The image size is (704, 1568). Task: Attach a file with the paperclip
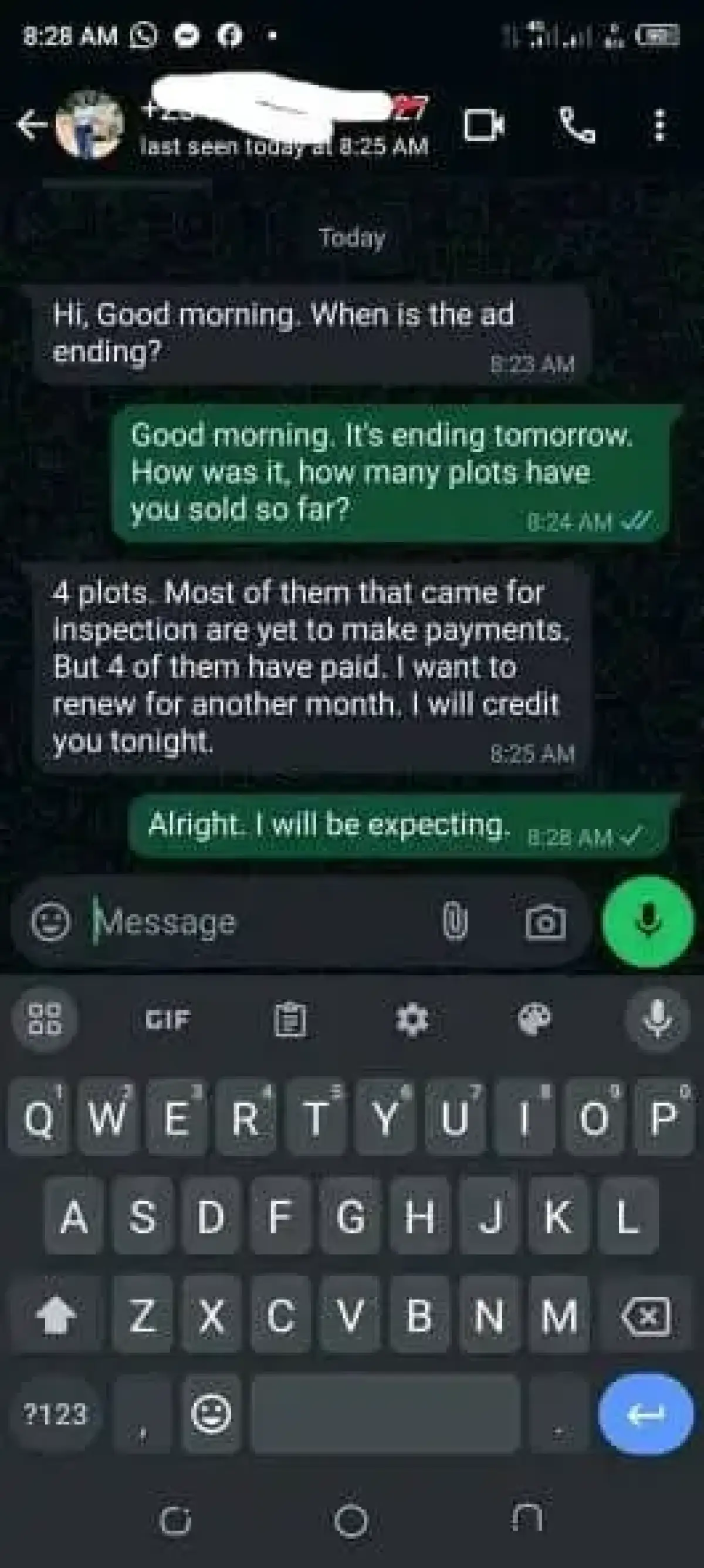tap(455, 921)
